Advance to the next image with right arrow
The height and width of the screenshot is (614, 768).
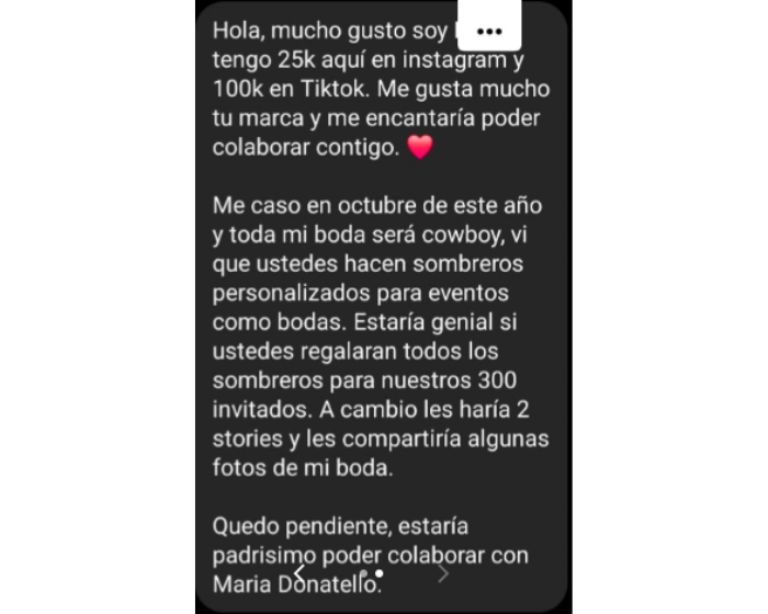[x=443, y=573]
